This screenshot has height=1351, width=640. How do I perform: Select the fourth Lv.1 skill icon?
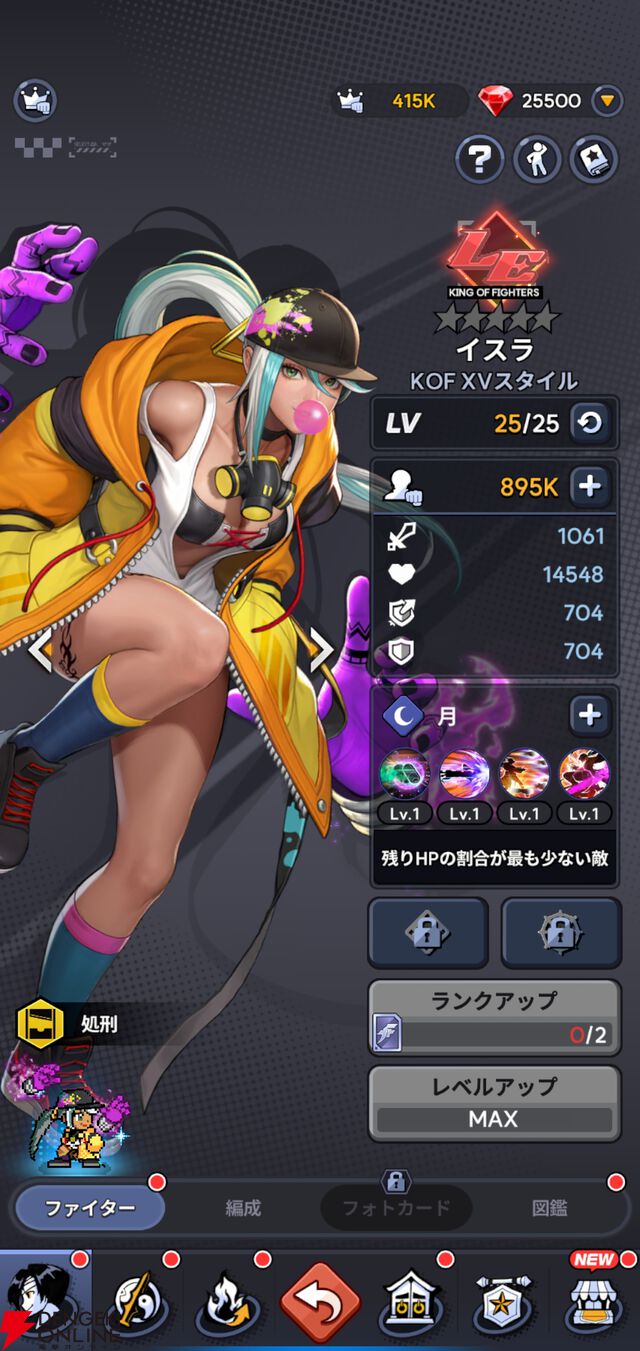[x=584, y=774]
